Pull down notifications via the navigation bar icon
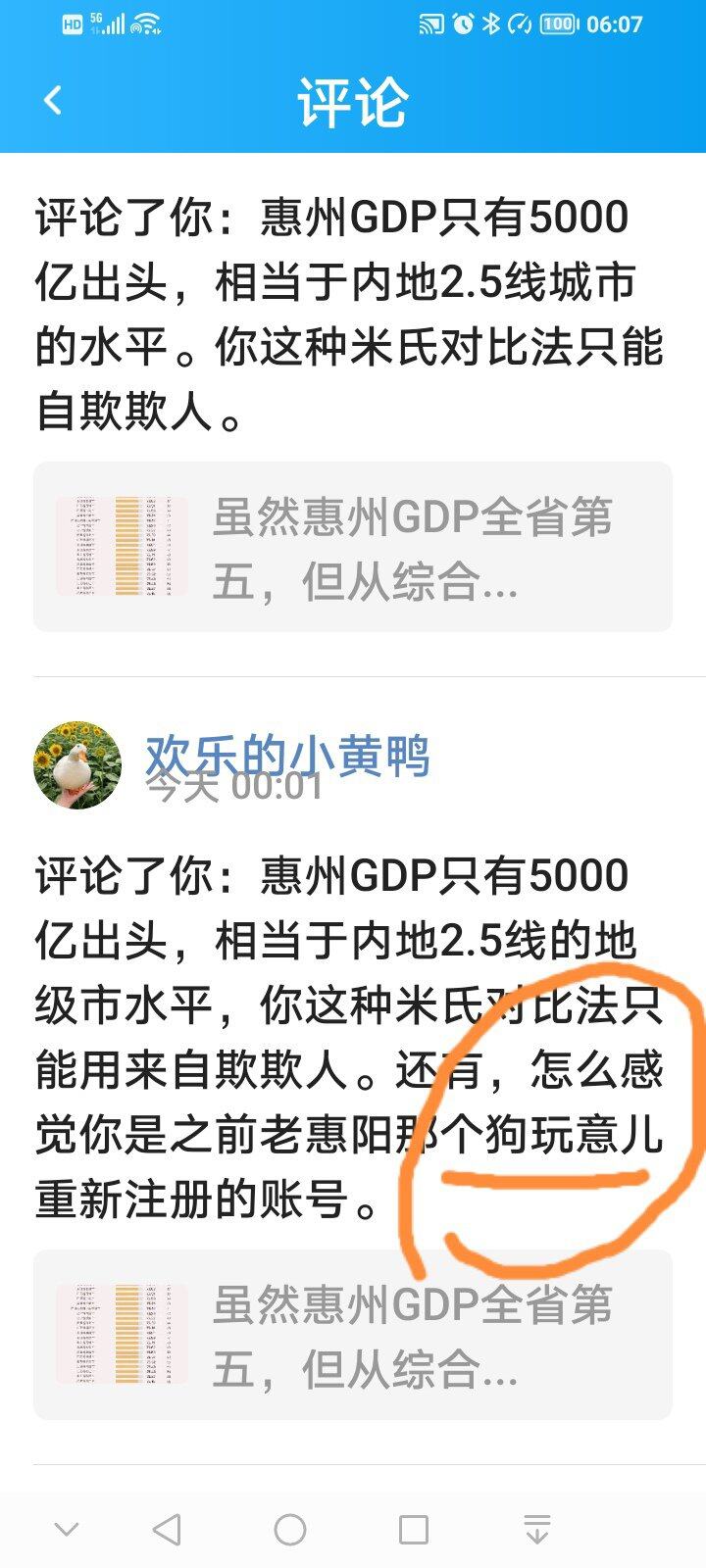706x1568 pixels. [x=537, y=1529]
